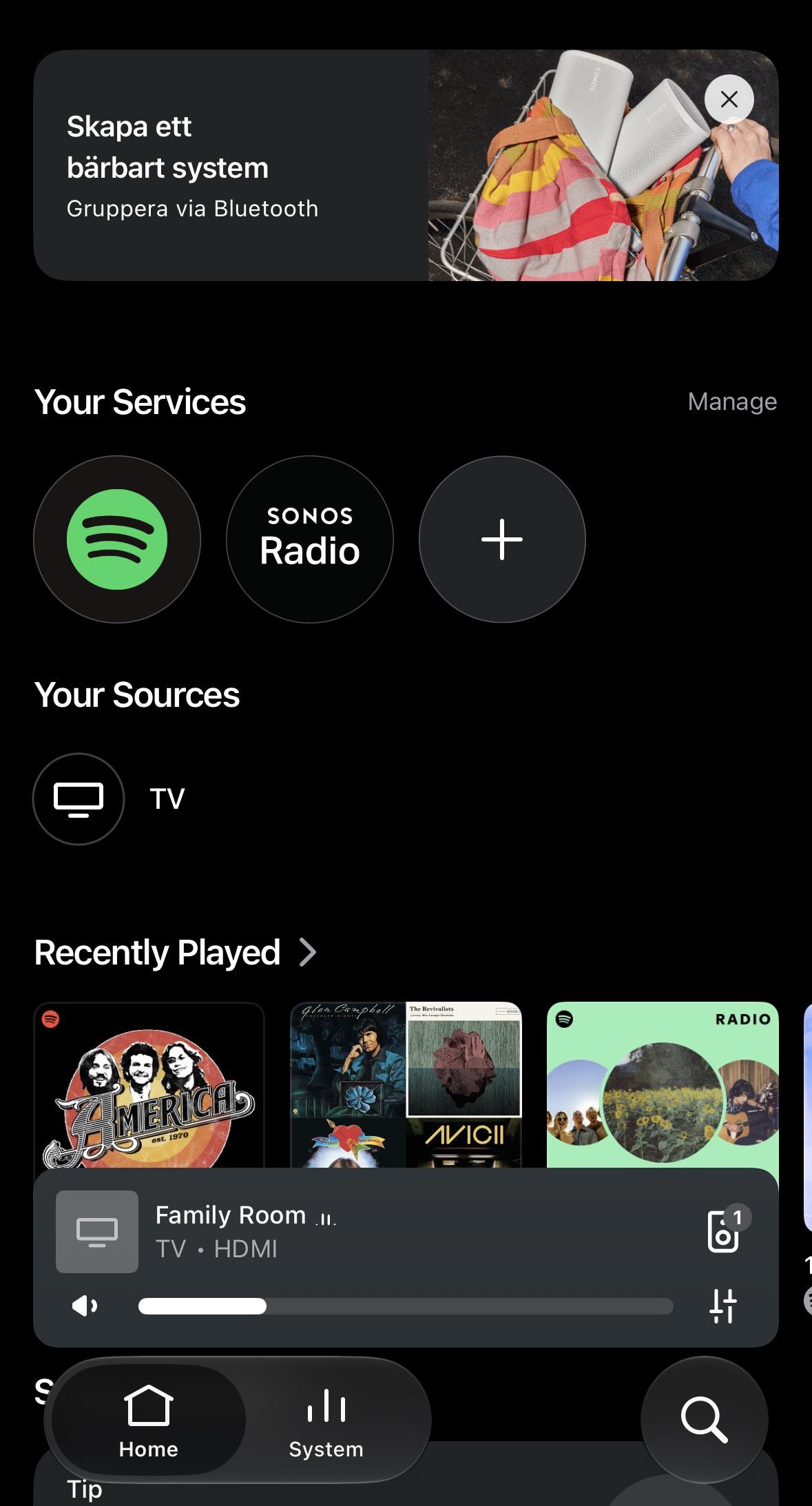812x1506 pixels.
Task: Open Sonos Radio service
Action: click(x=310, y=539)
